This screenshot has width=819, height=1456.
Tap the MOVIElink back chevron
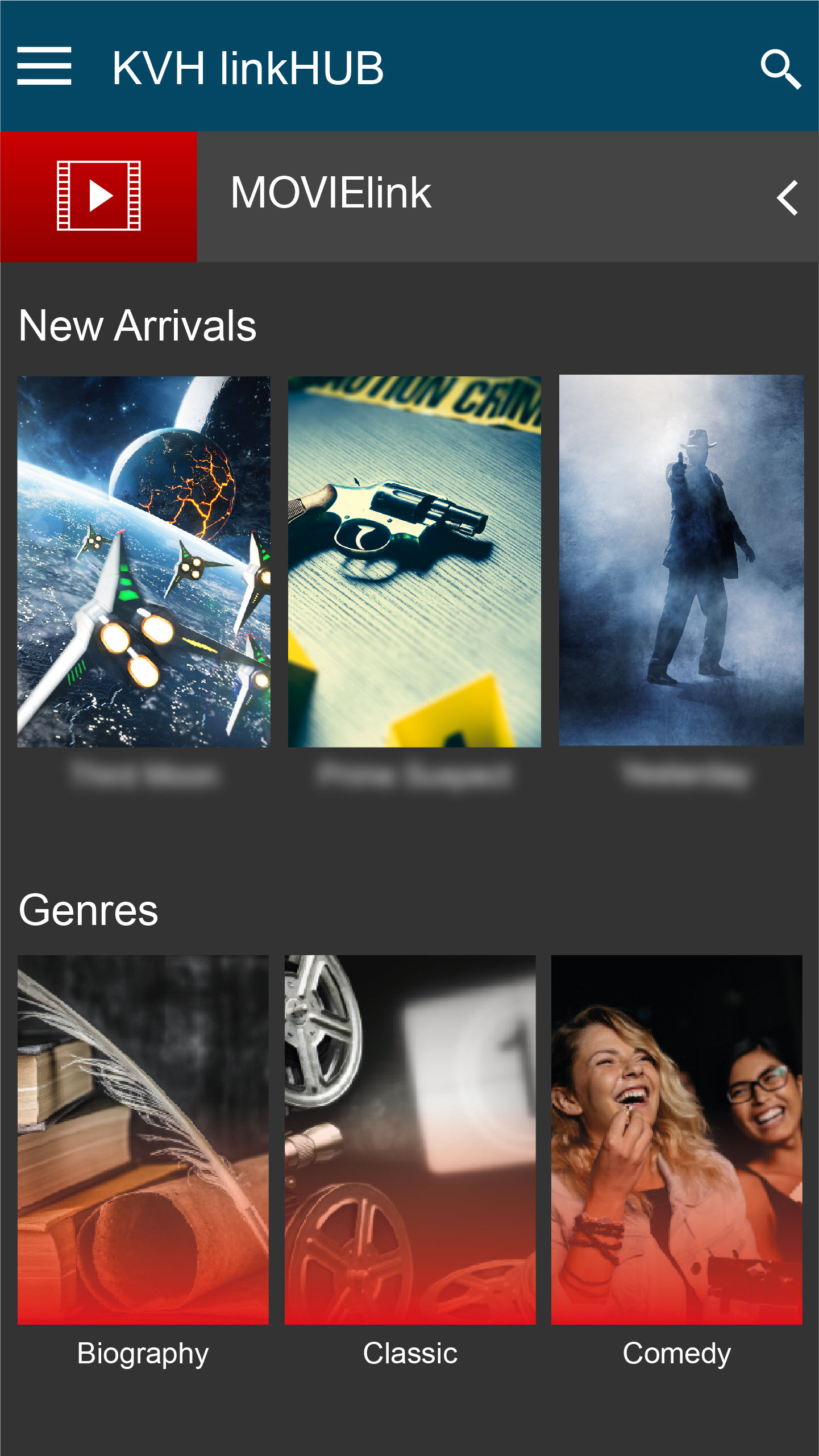click(788, 198)
